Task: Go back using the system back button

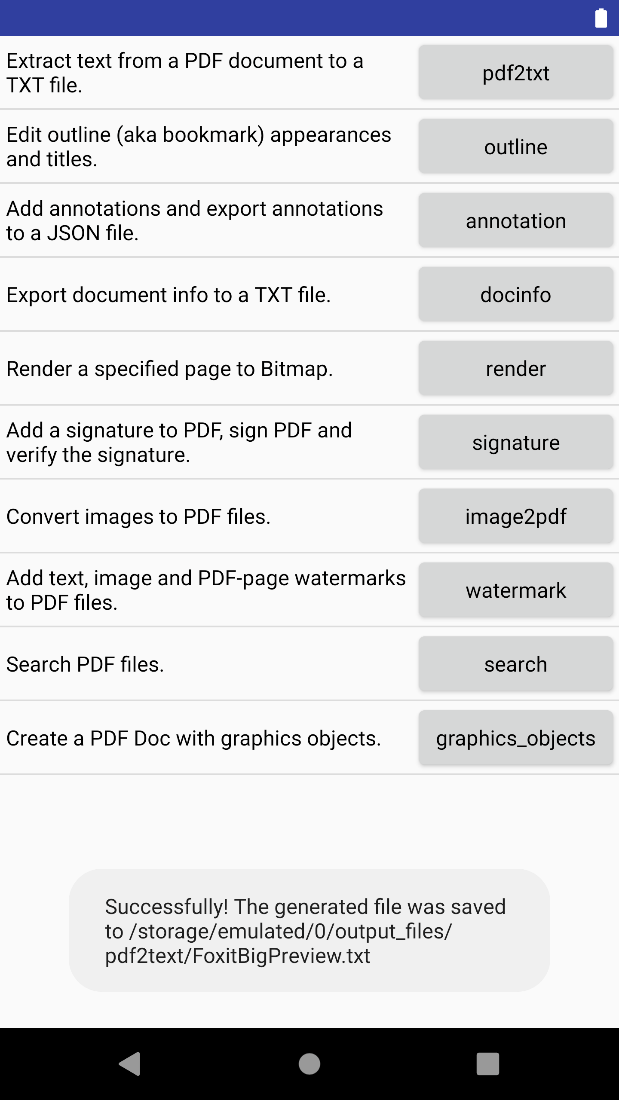Action: click(129, 1064)
